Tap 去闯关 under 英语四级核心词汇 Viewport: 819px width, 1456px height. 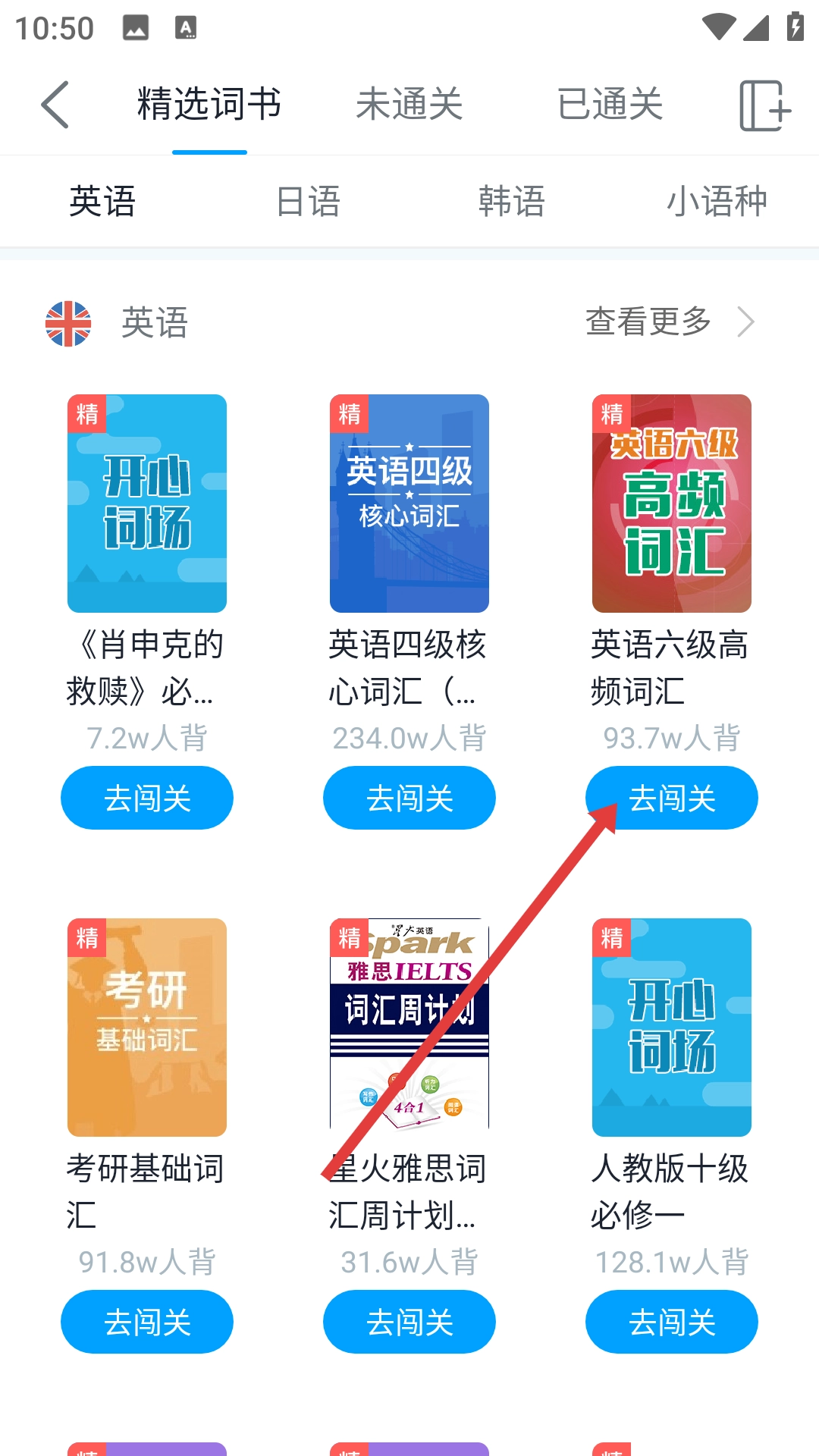[x=409, y=798]
